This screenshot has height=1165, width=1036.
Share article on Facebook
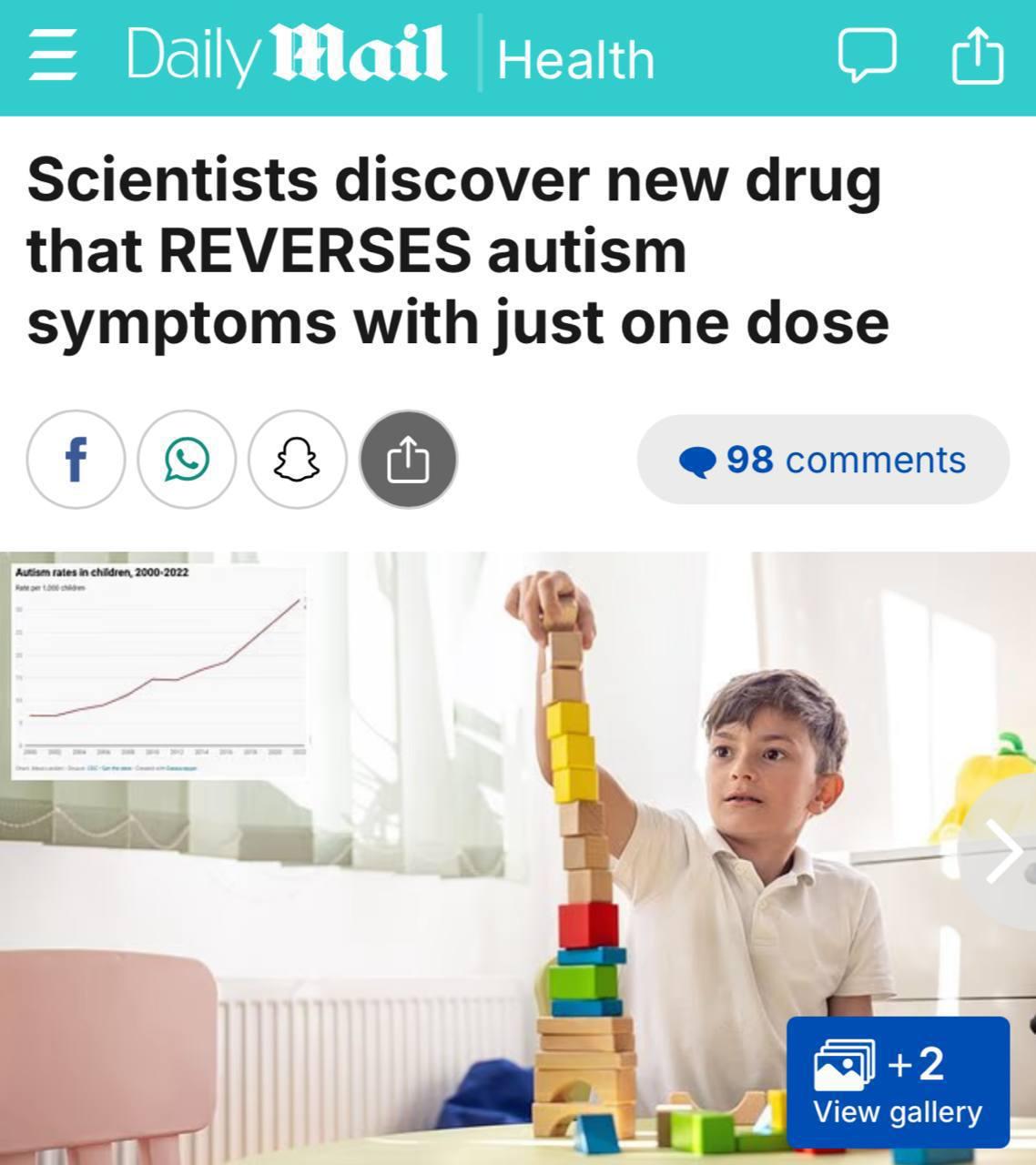76,460
